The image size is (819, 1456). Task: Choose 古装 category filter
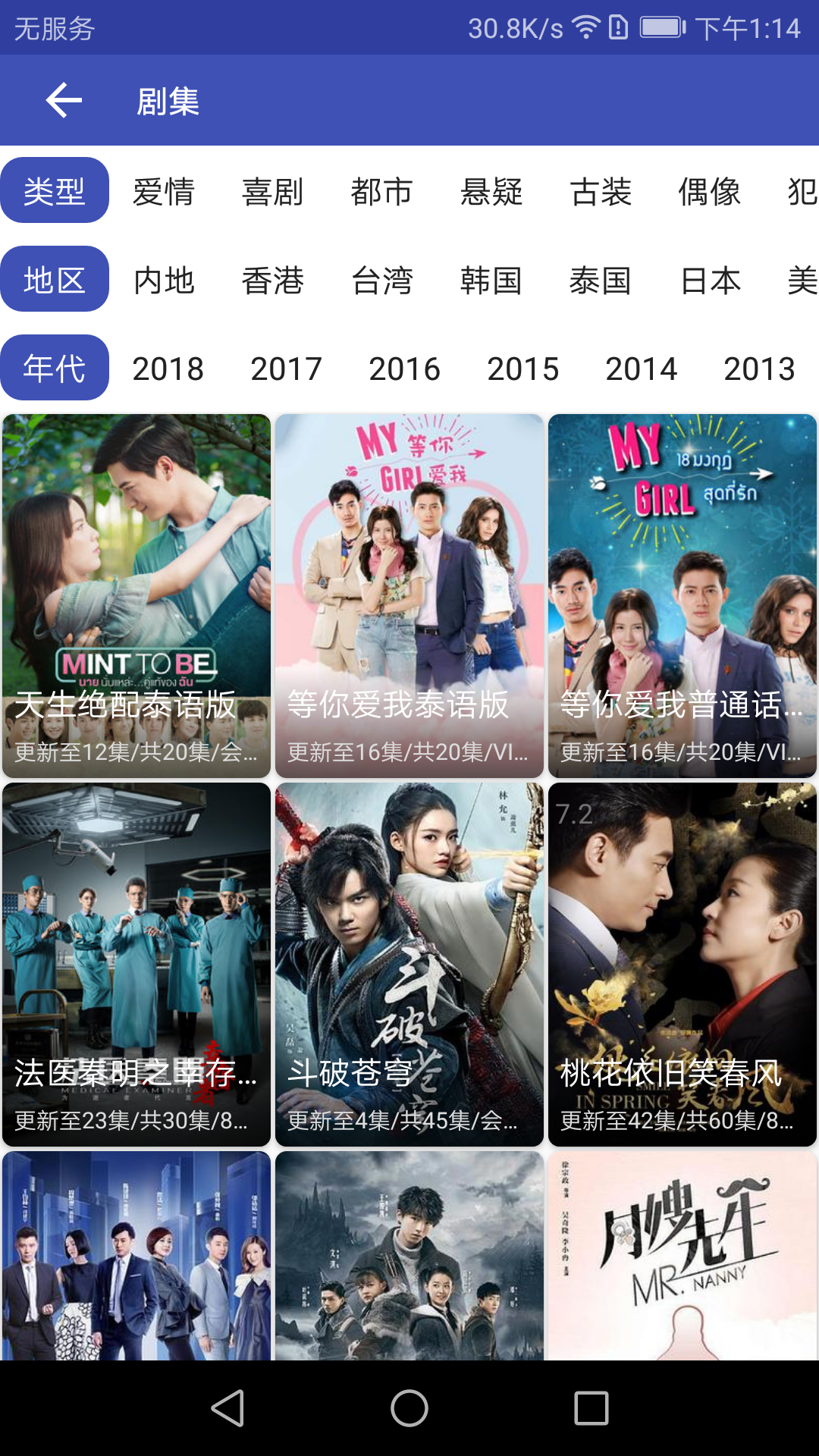tap(601, 191)
